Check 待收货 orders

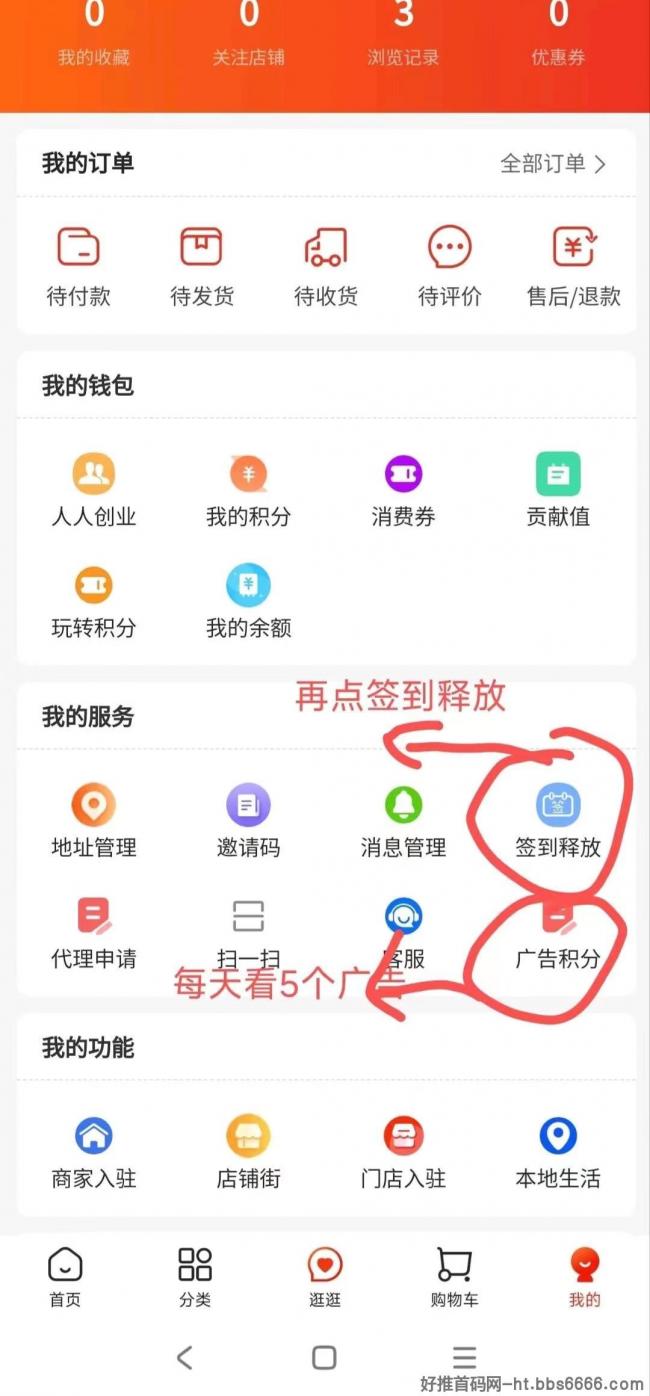[326, 266]
